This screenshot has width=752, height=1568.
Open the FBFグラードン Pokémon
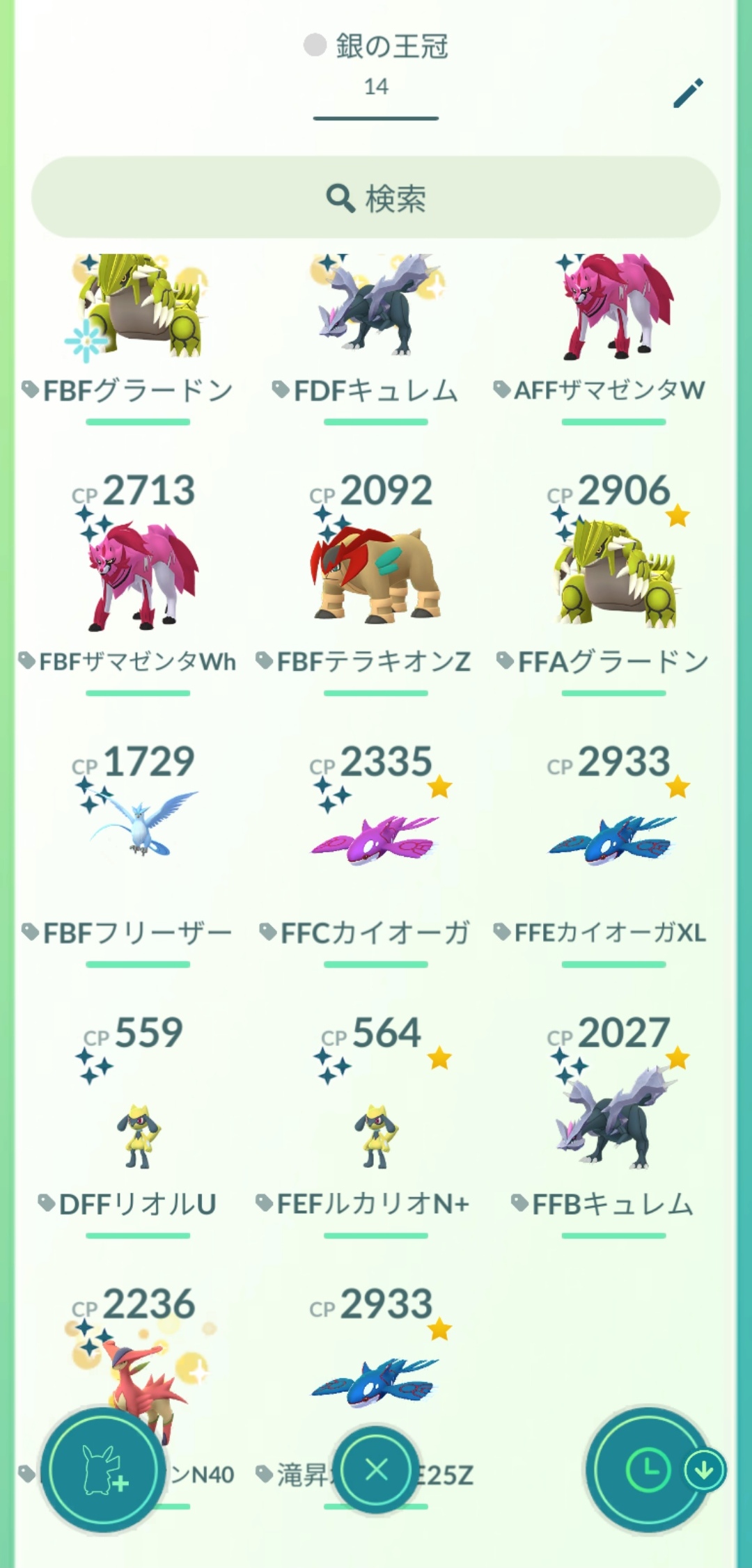tap(138, 313)
